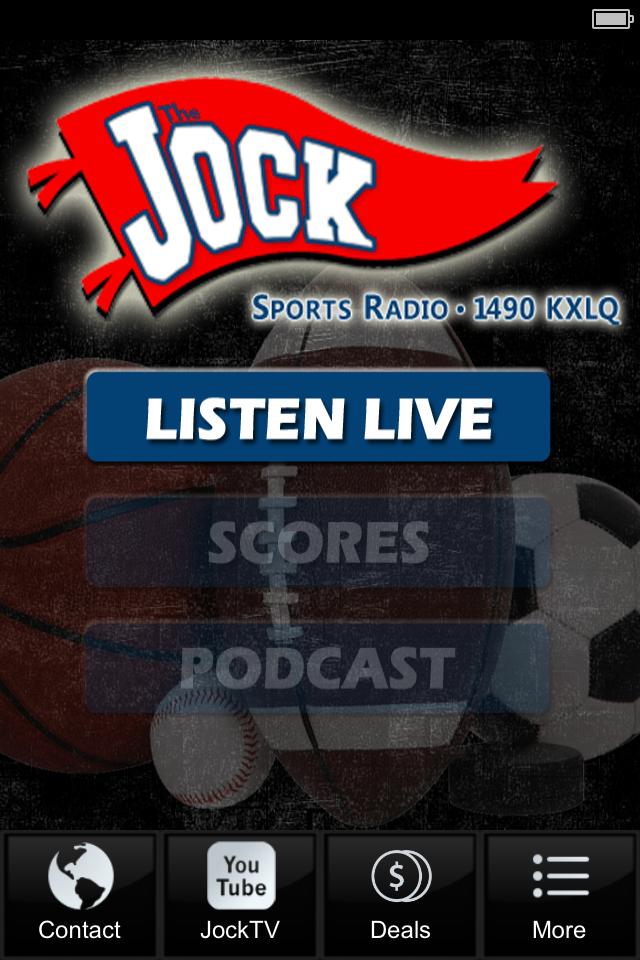Show the More menu tab
640x960 pixels.
click(x=560, y=895)
